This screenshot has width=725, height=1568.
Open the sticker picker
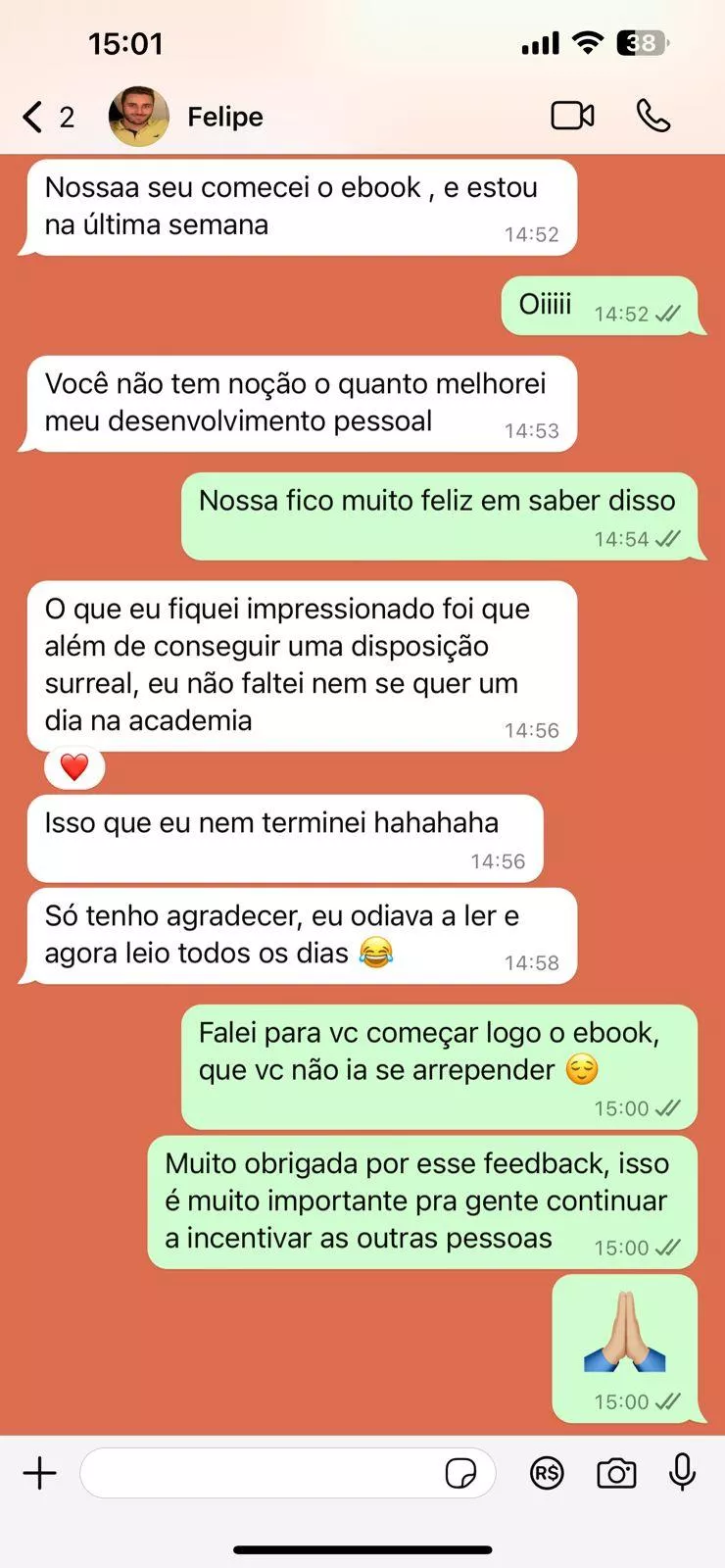[460, 1473]
